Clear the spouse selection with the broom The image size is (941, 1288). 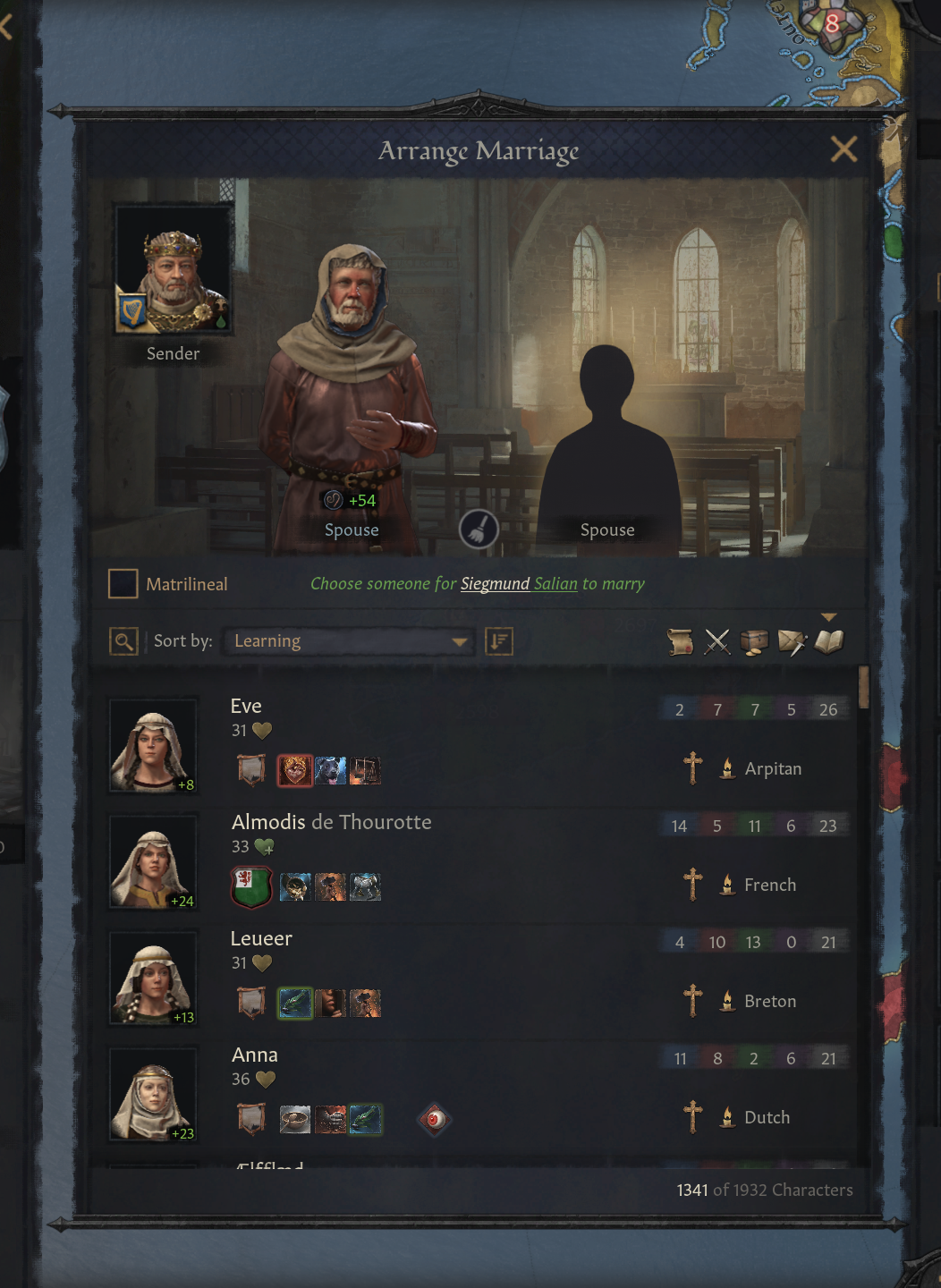pos(479,530)
